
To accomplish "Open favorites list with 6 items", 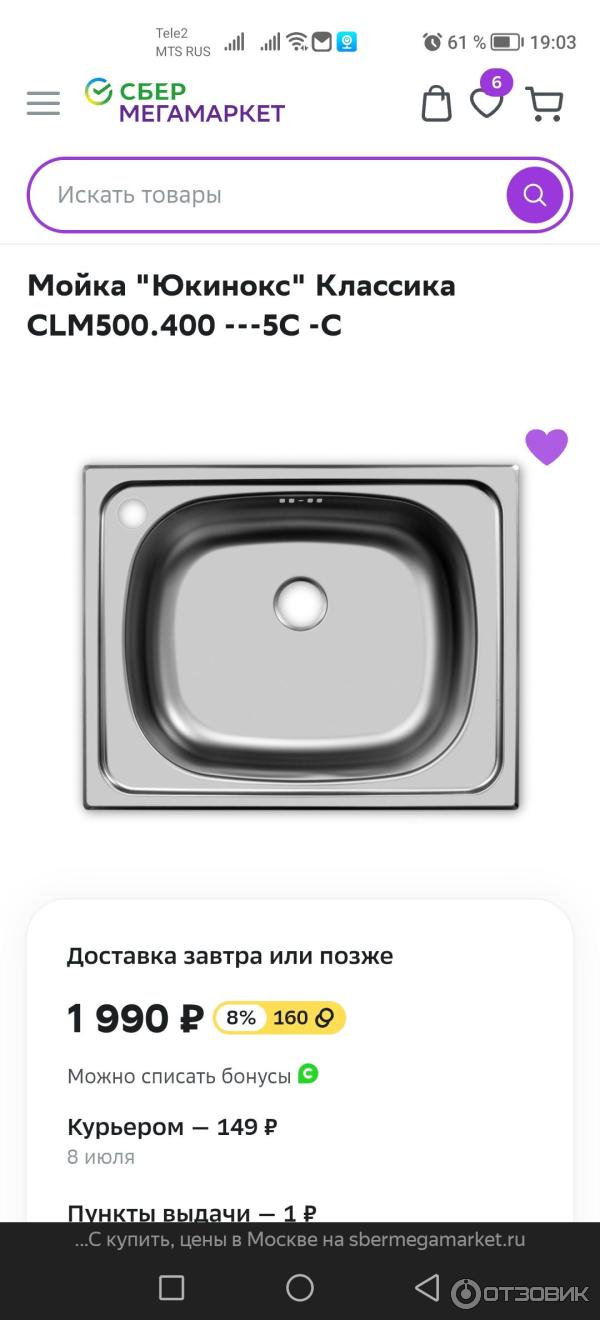I will (487, 102).
